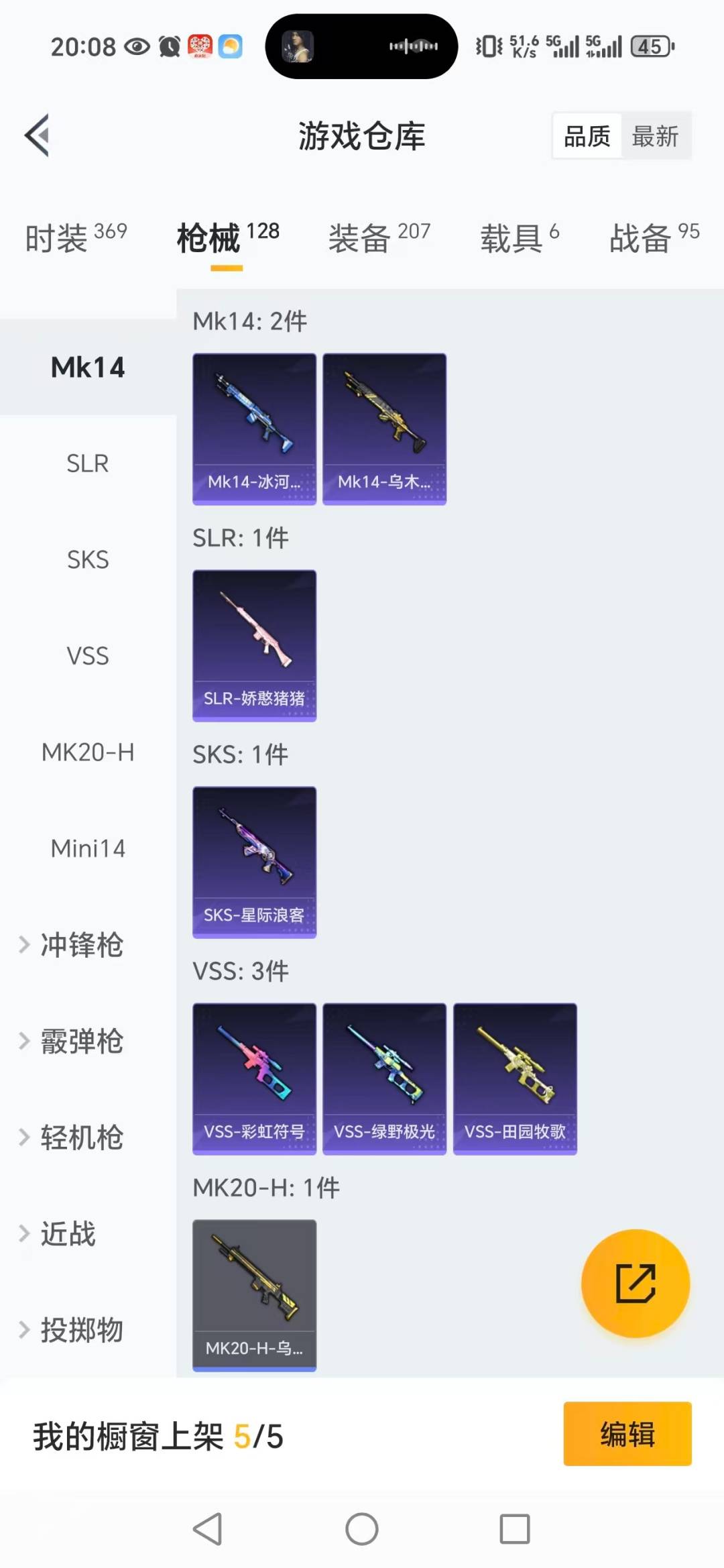Open the Mk14-冰河 skin tile
Image resolution: width=724 pixels, height=1568 pixels.
point(254,429)
